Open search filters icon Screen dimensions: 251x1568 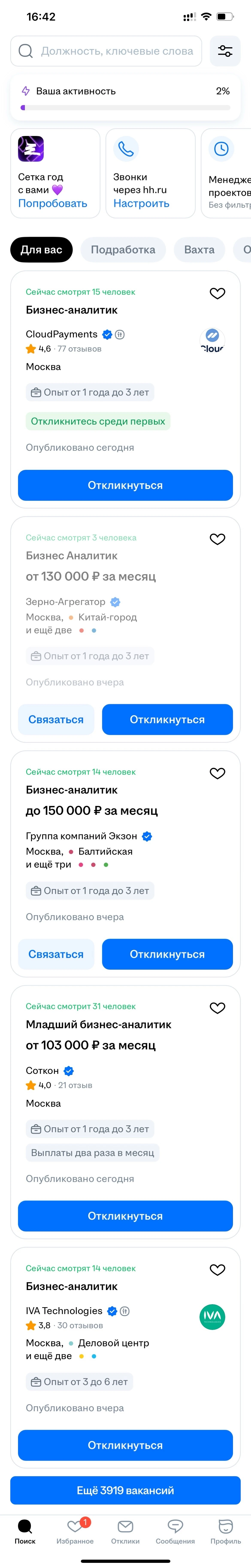click(225, 51)
